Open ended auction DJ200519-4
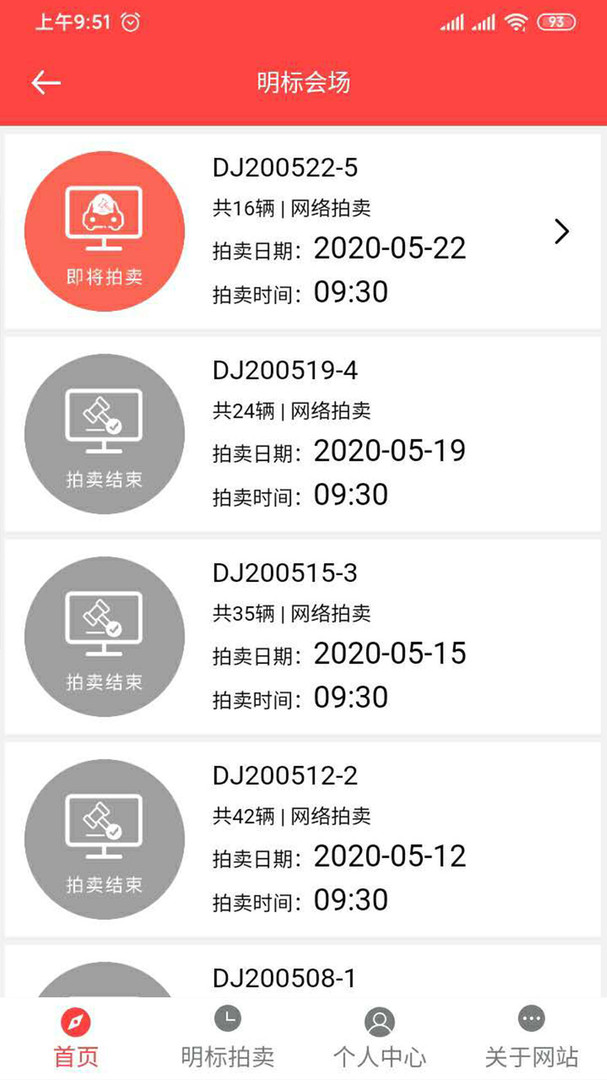The image size is (607, 1080). (303, 434)
